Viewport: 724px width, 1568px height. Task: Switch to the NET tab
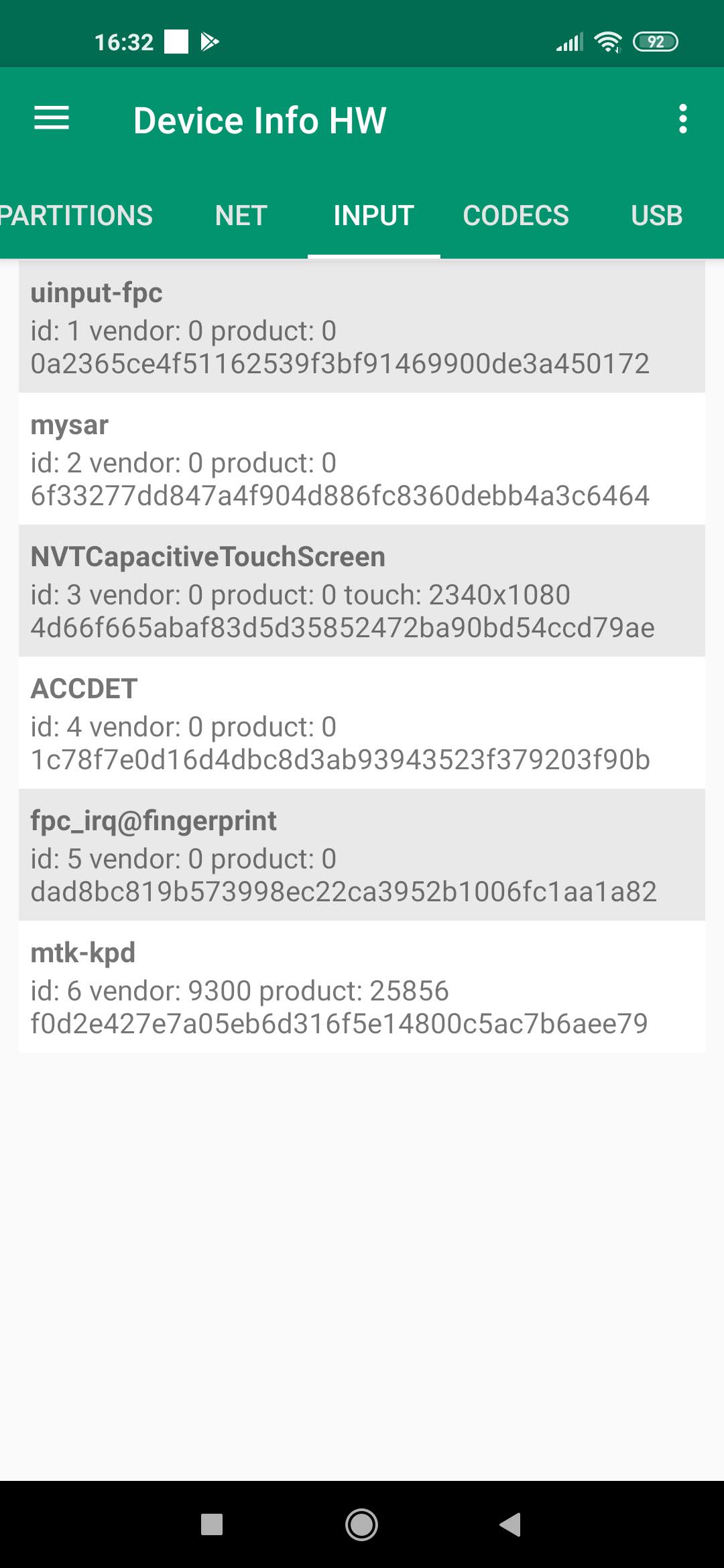[x=241, y=216]
